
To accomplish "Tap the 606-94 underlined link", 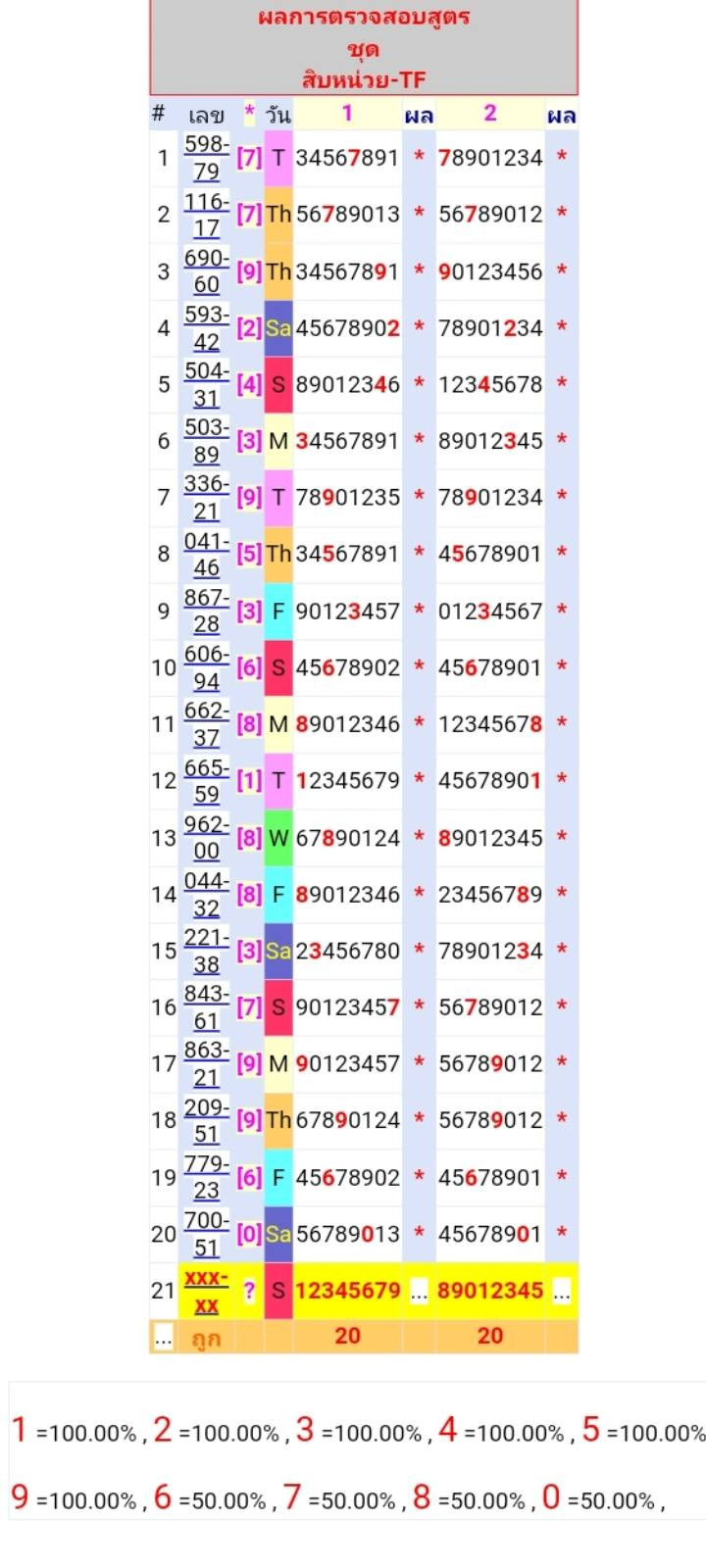I will click(206, 667).
